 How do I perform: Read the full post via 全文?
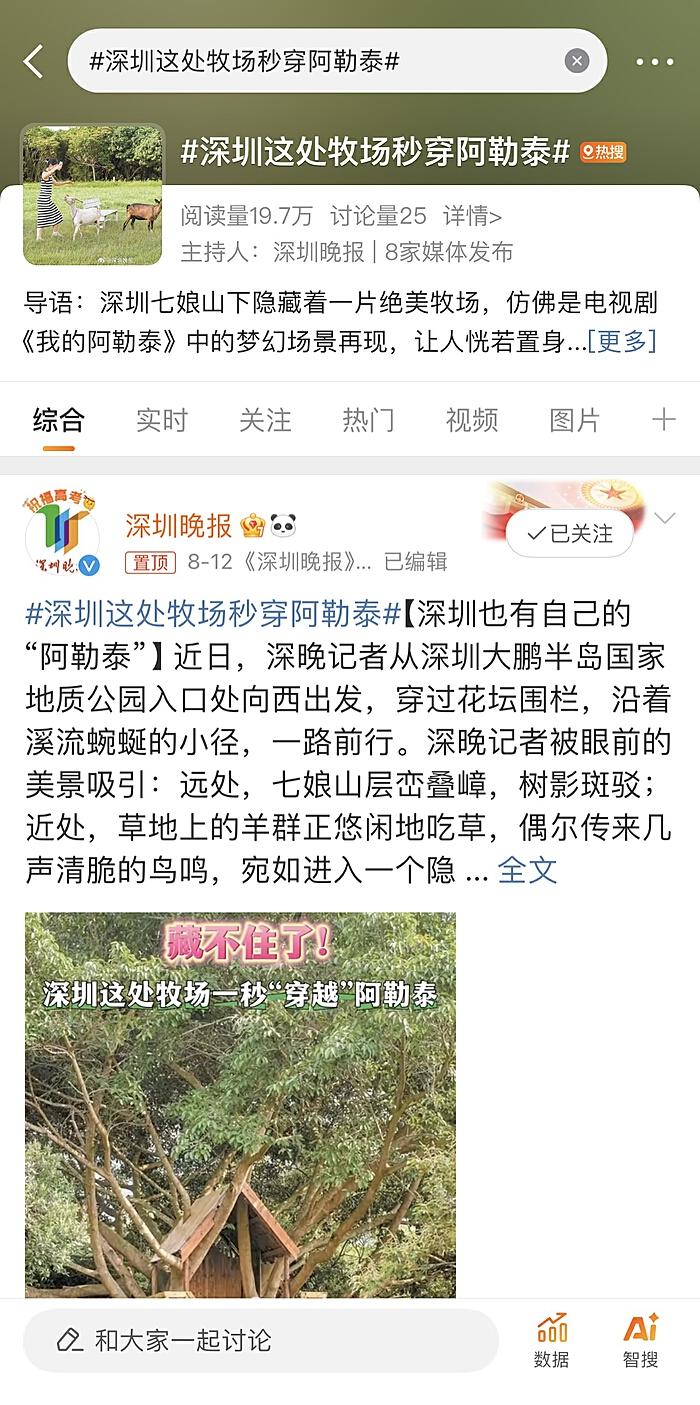click(x=527, y=870)
